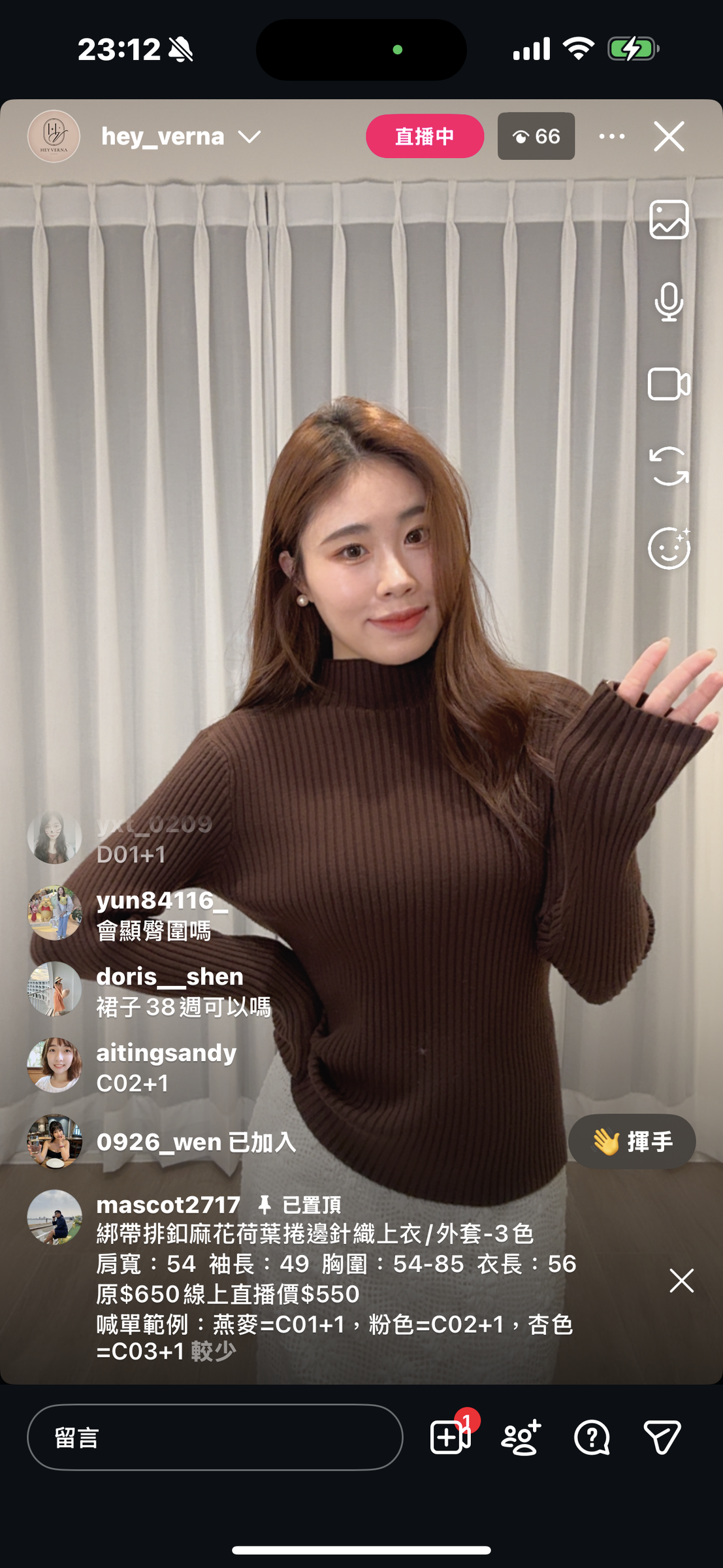Image resolution: width=723 pixels, height=1568 pixels.
Task: Wave at 0926_wen with 揮手
Action: point(632,1141)
